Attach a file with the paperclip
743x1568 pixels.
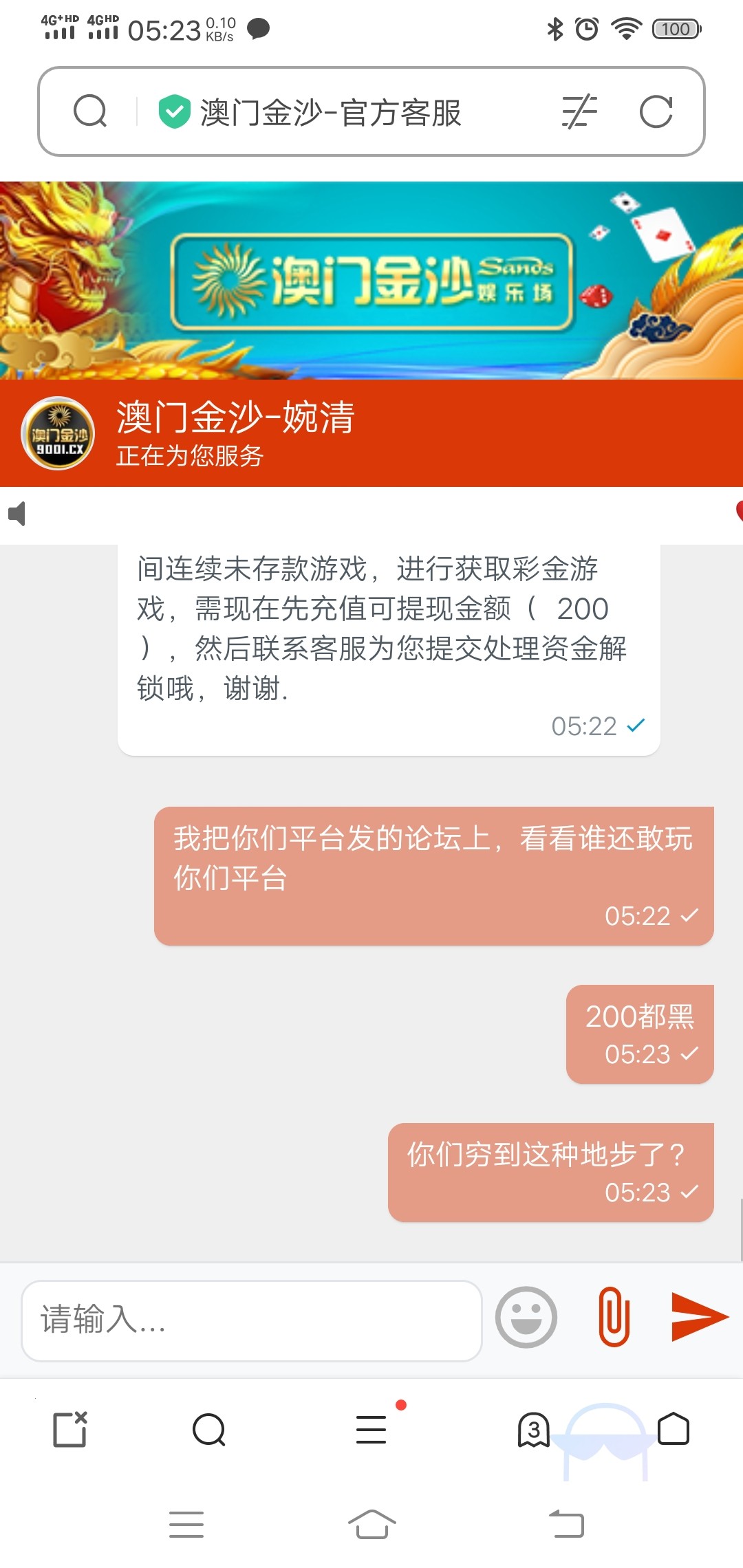coord(614,1317)
